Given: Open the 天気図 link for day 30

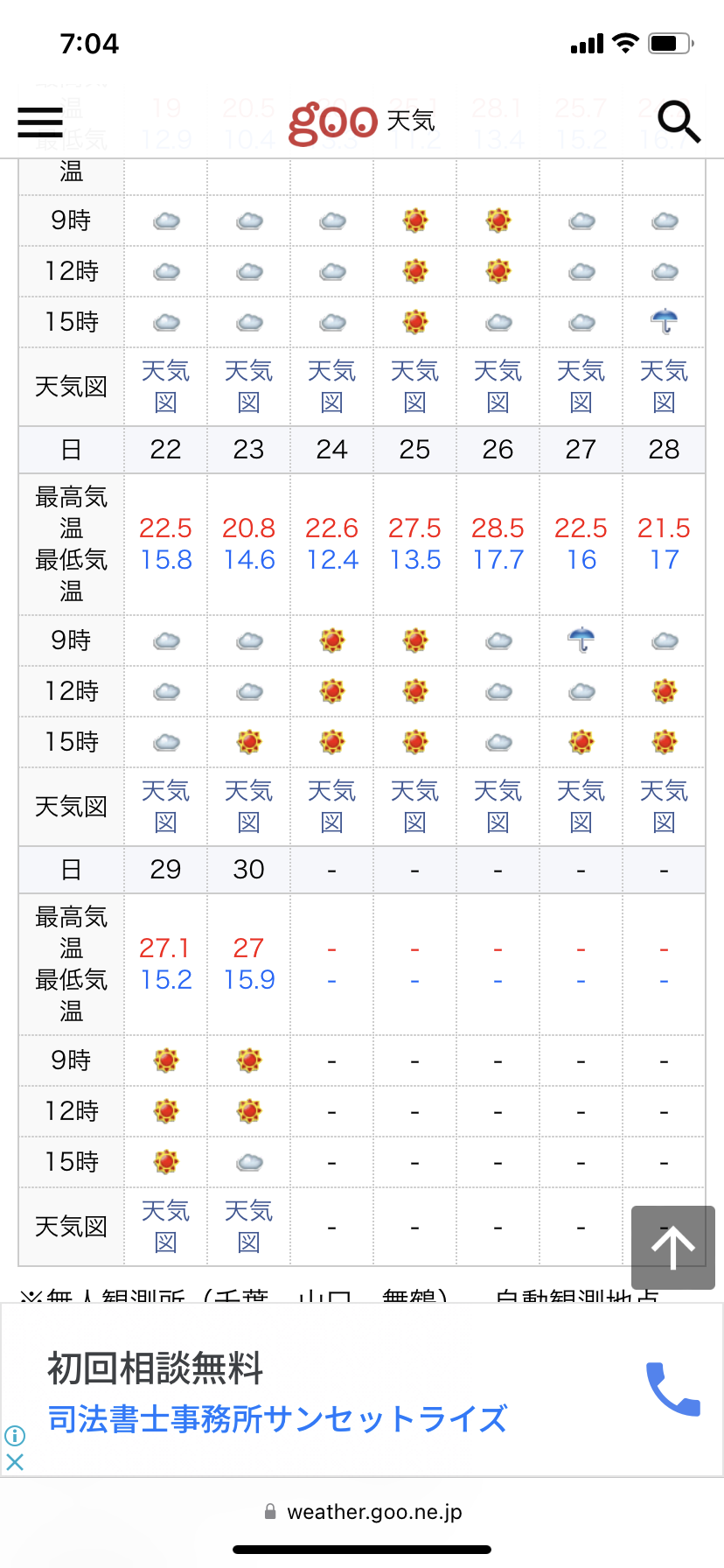Looking at the screenshot, I should [x=248, y=1227].
